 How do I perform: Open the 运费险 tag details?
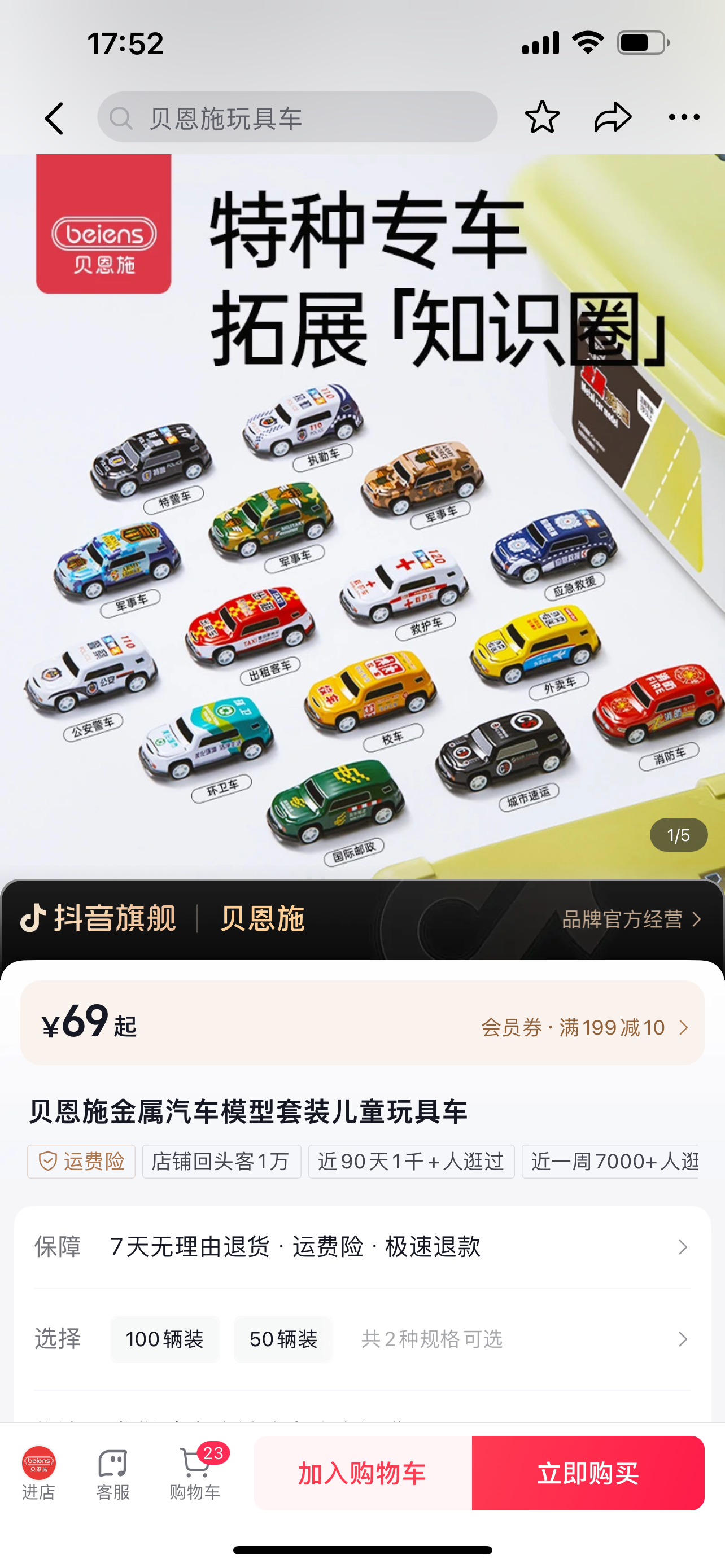(81, 1162)
